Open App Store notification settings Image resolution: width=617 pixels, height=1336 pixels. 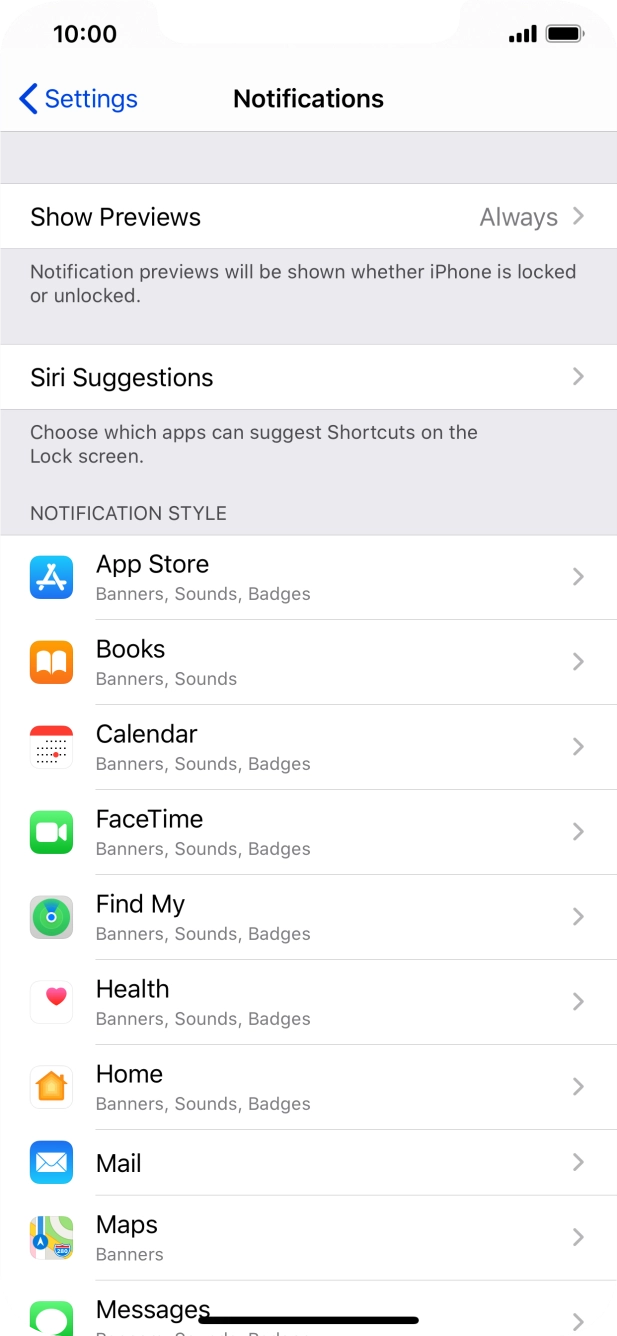[x=308, y=577]
